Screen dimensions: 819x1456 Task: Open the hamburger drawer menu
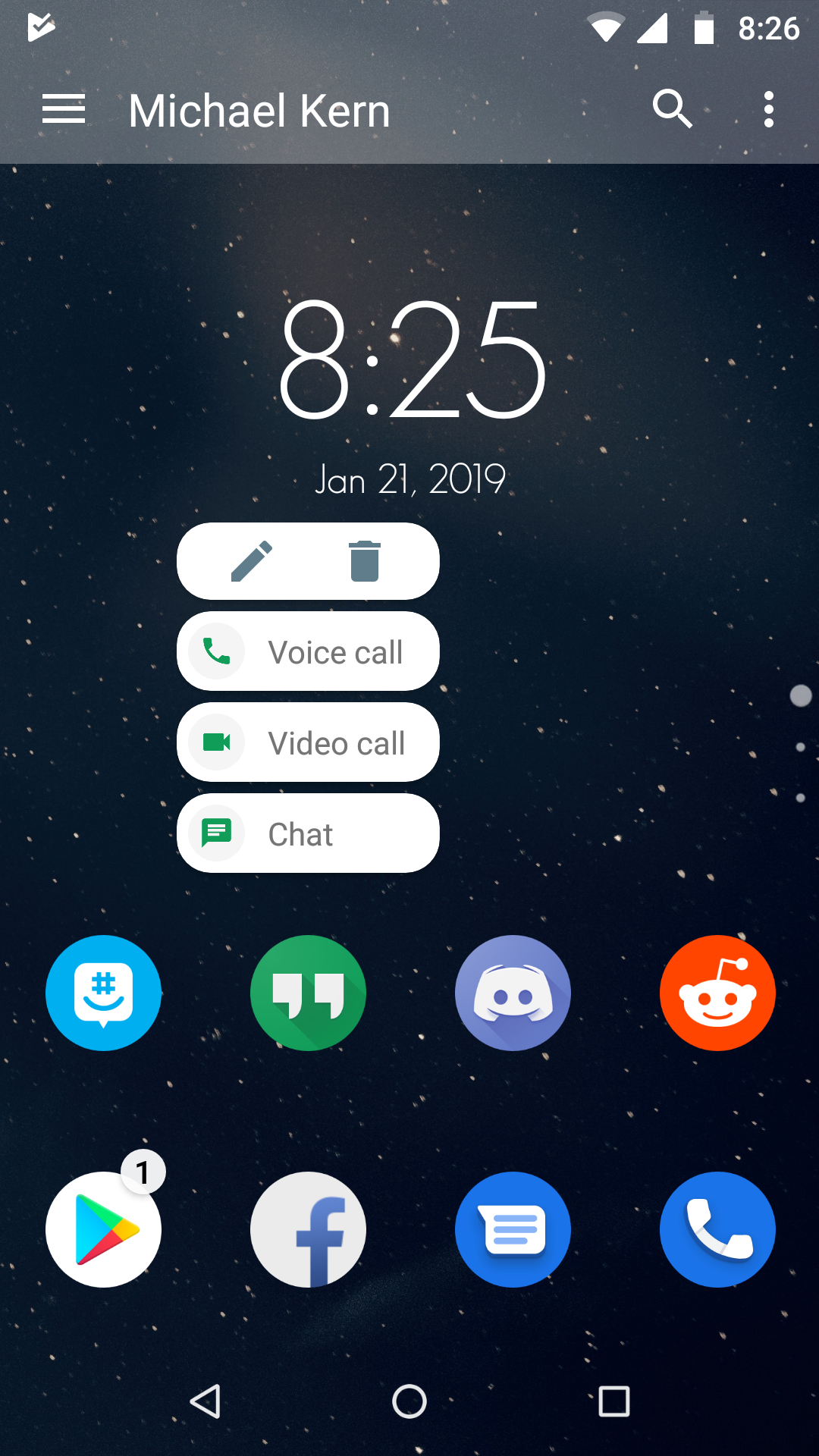tap(64, 110)
